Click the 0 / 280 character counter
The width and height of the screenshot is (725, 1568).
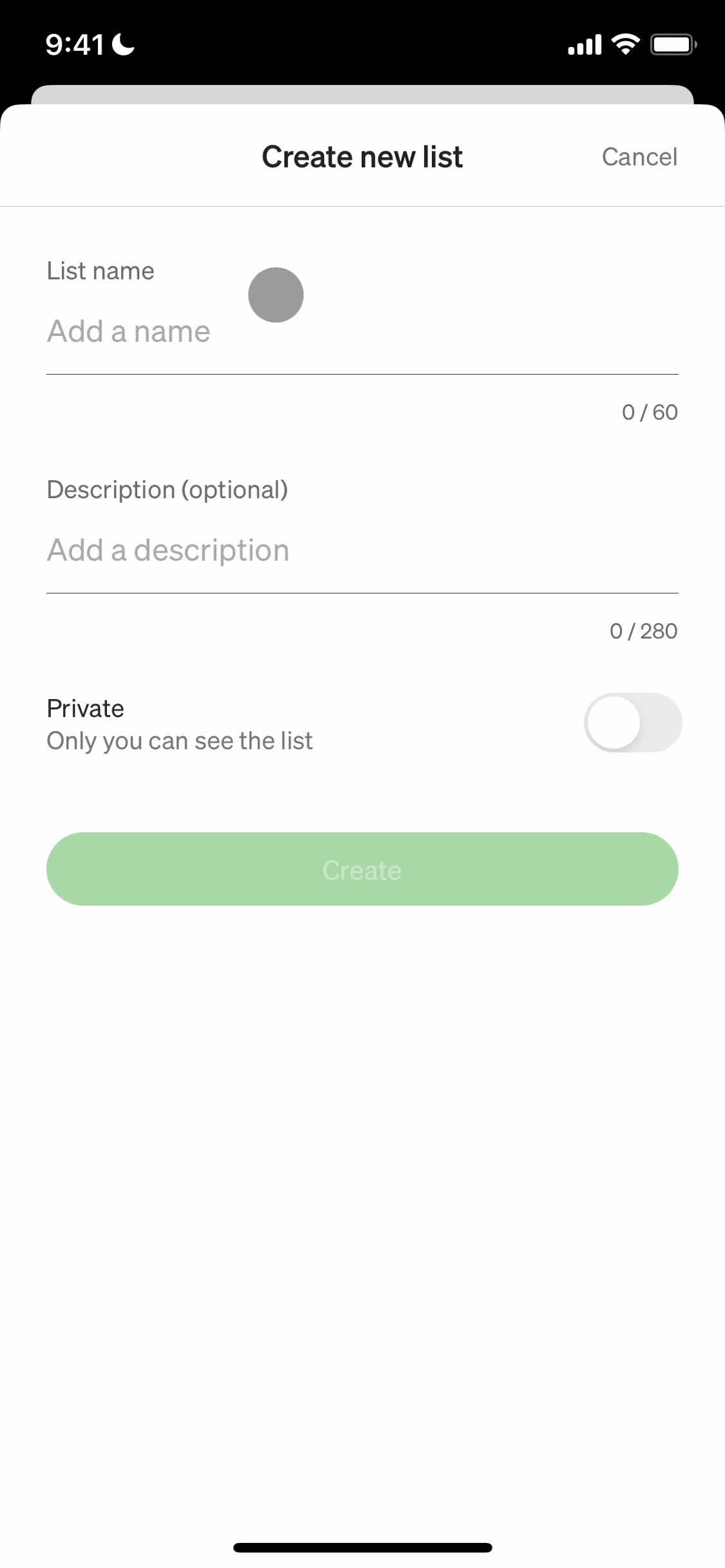point(643,630)
